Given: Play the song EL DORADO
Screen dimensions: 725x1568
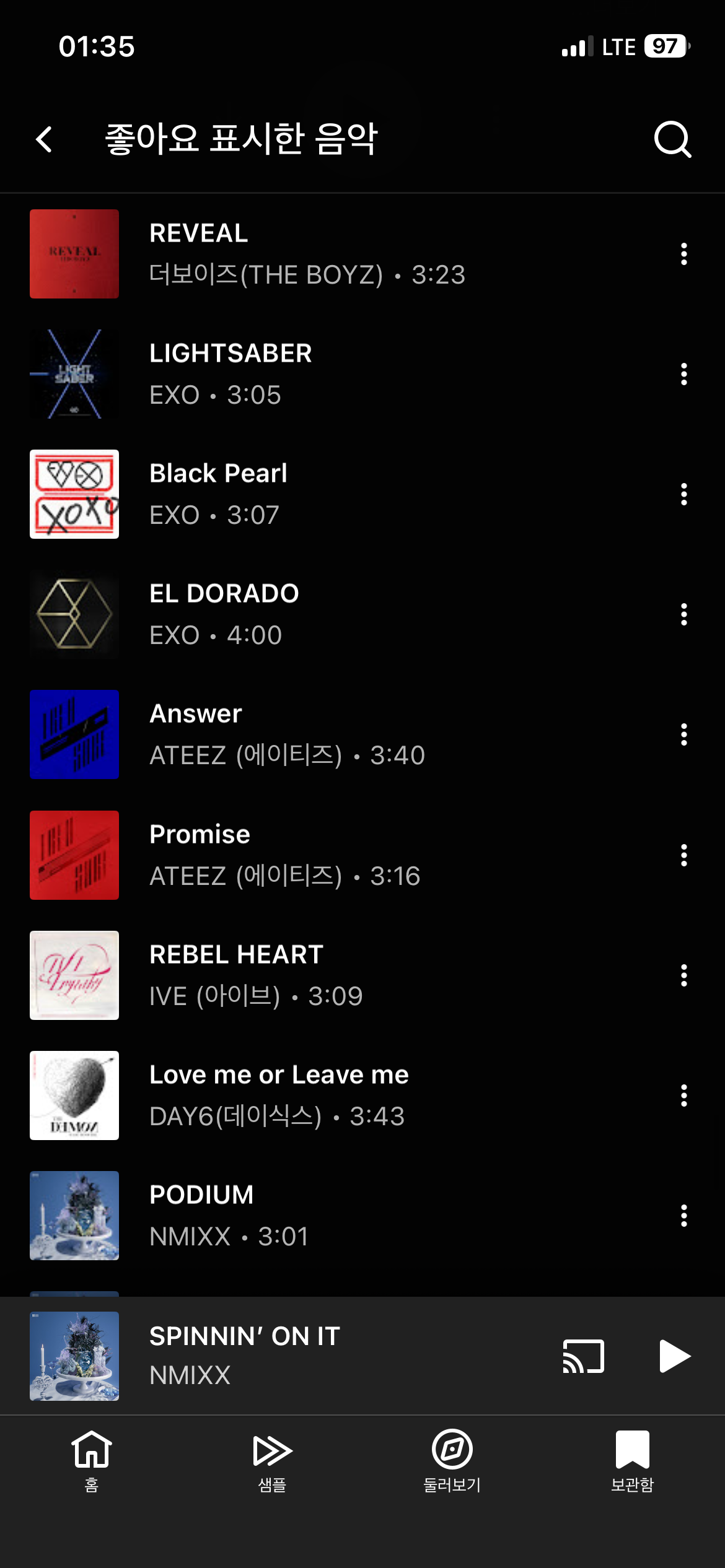Looking at the screenshot, I should pyautogui.click(x=279, y=613).
